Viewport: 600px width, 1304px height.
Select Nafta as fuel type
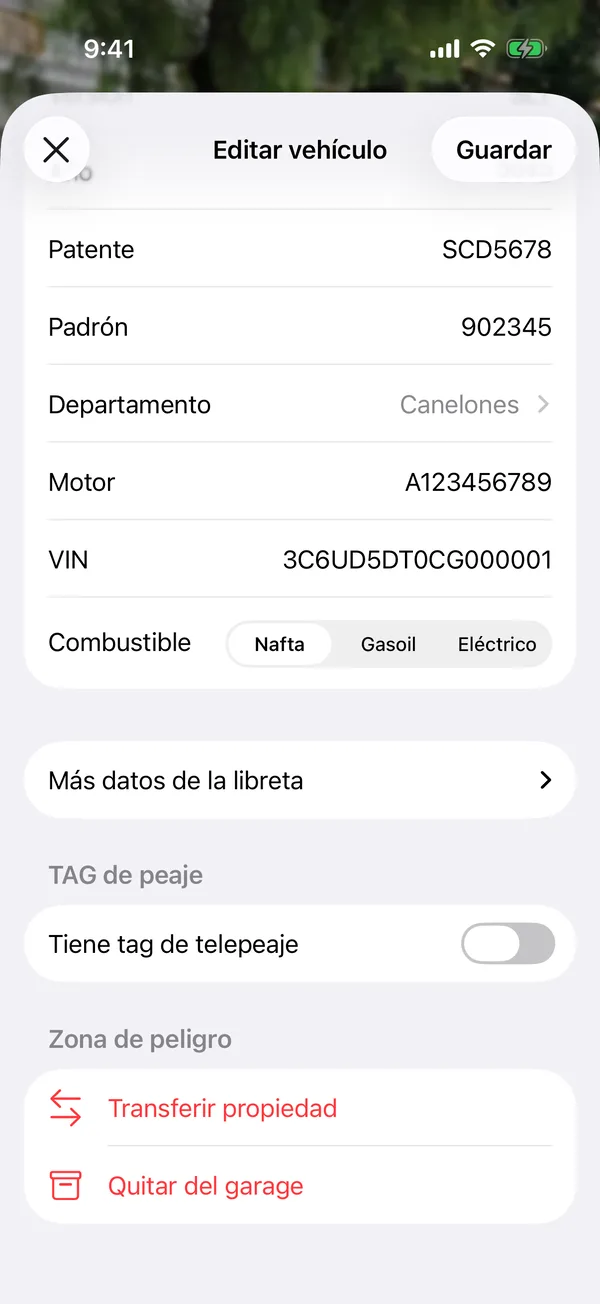pos(280,644)
